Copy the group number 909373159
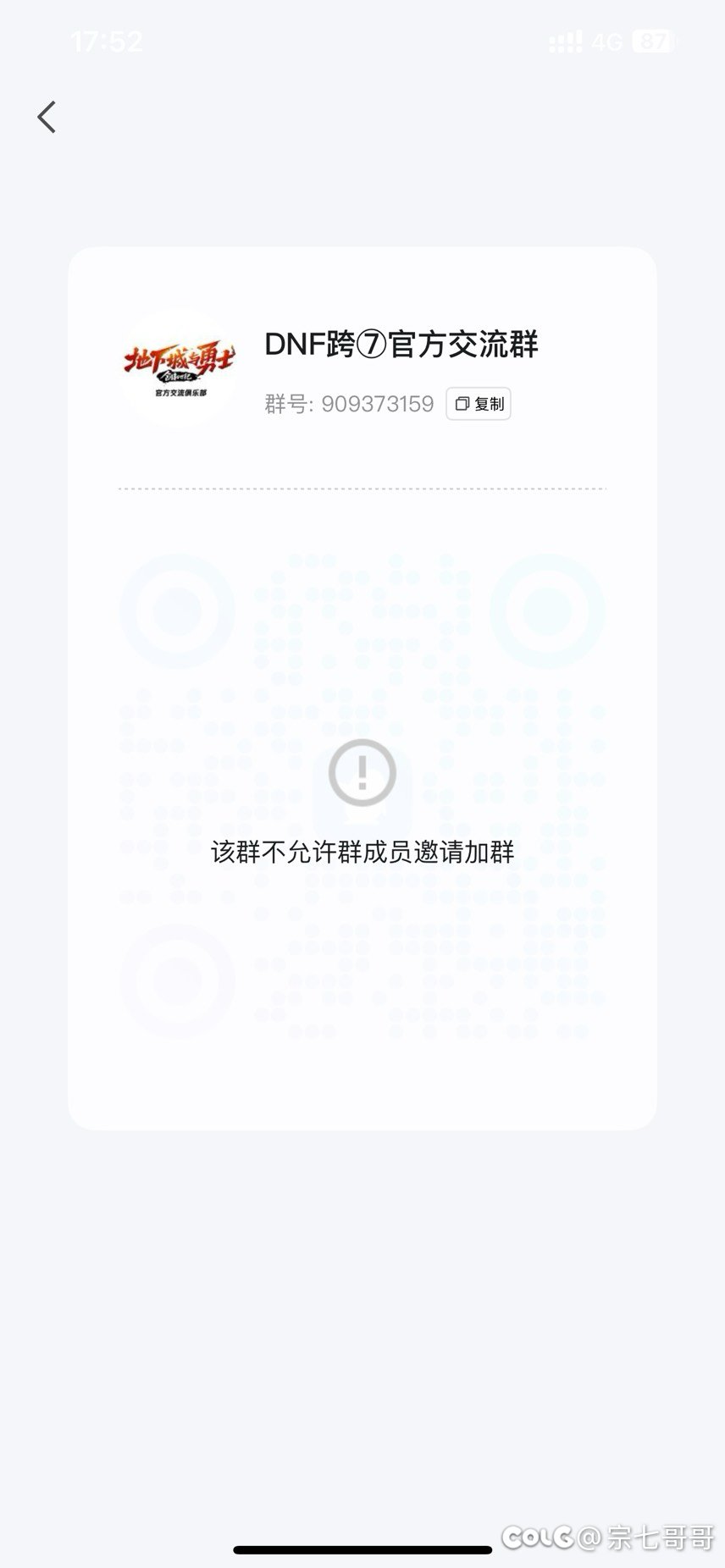725x1568 pixels. click(x=479, y=404)
